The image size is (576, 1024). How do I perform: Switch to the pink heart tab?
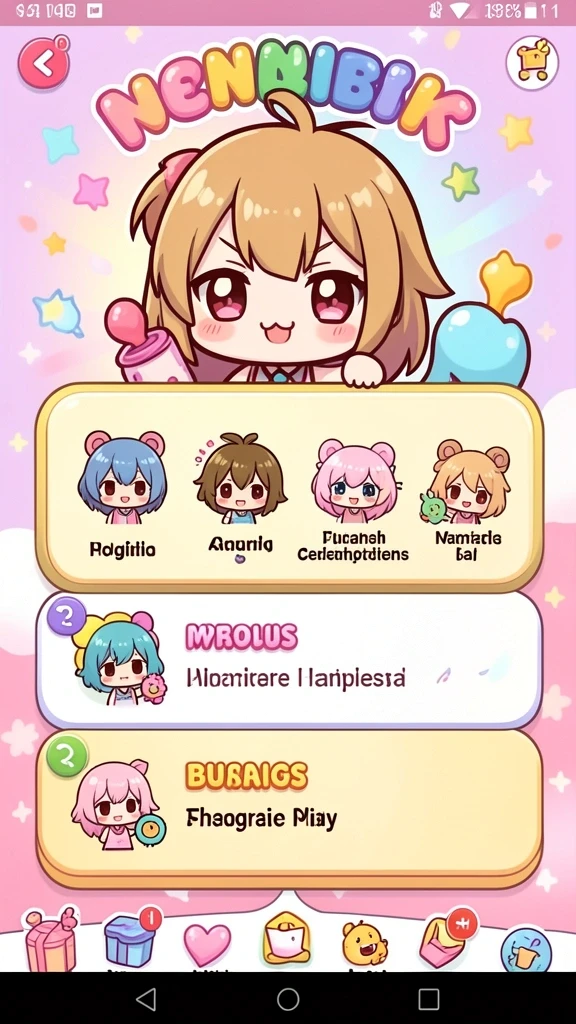pyautogui.click(x=208, y=944)
